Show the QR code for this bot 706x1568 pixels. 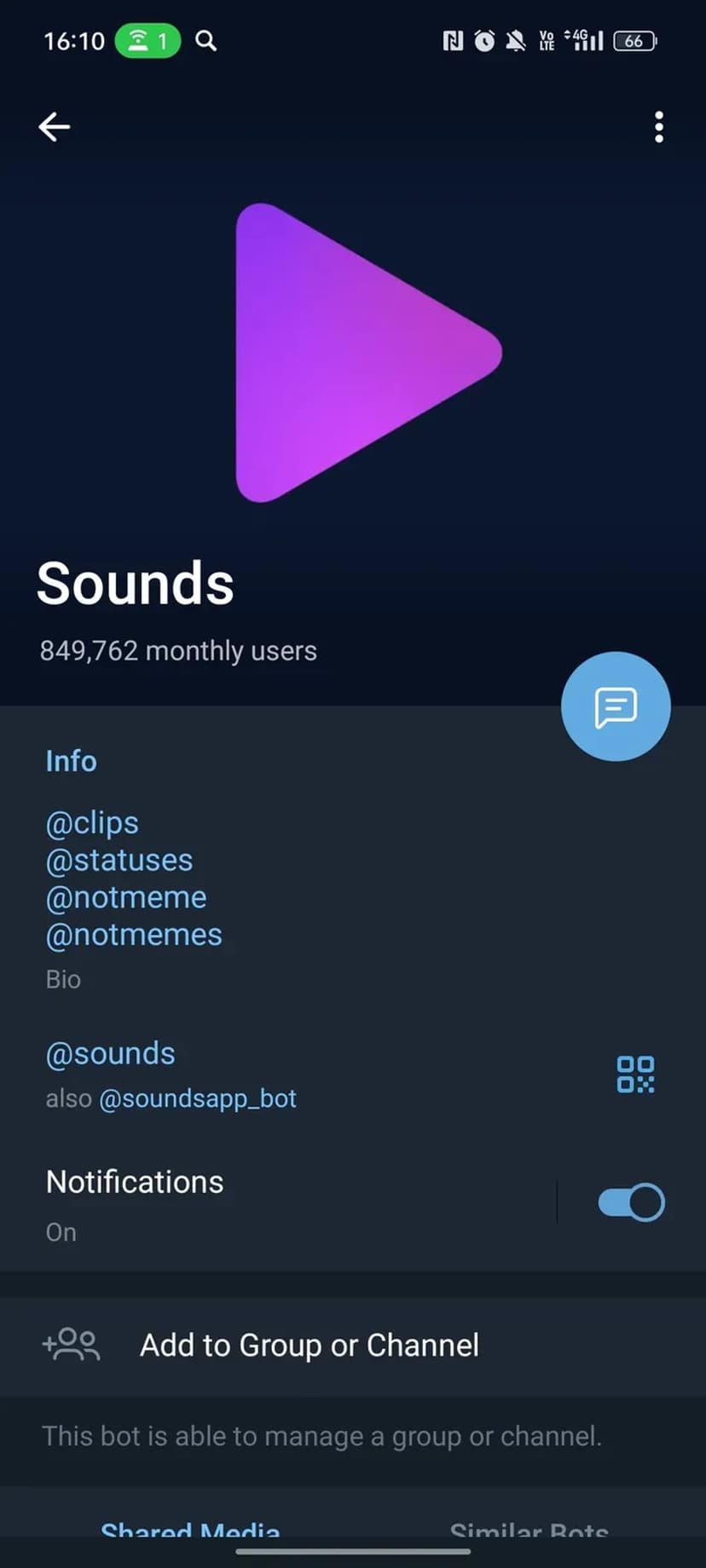(635, 1075)
